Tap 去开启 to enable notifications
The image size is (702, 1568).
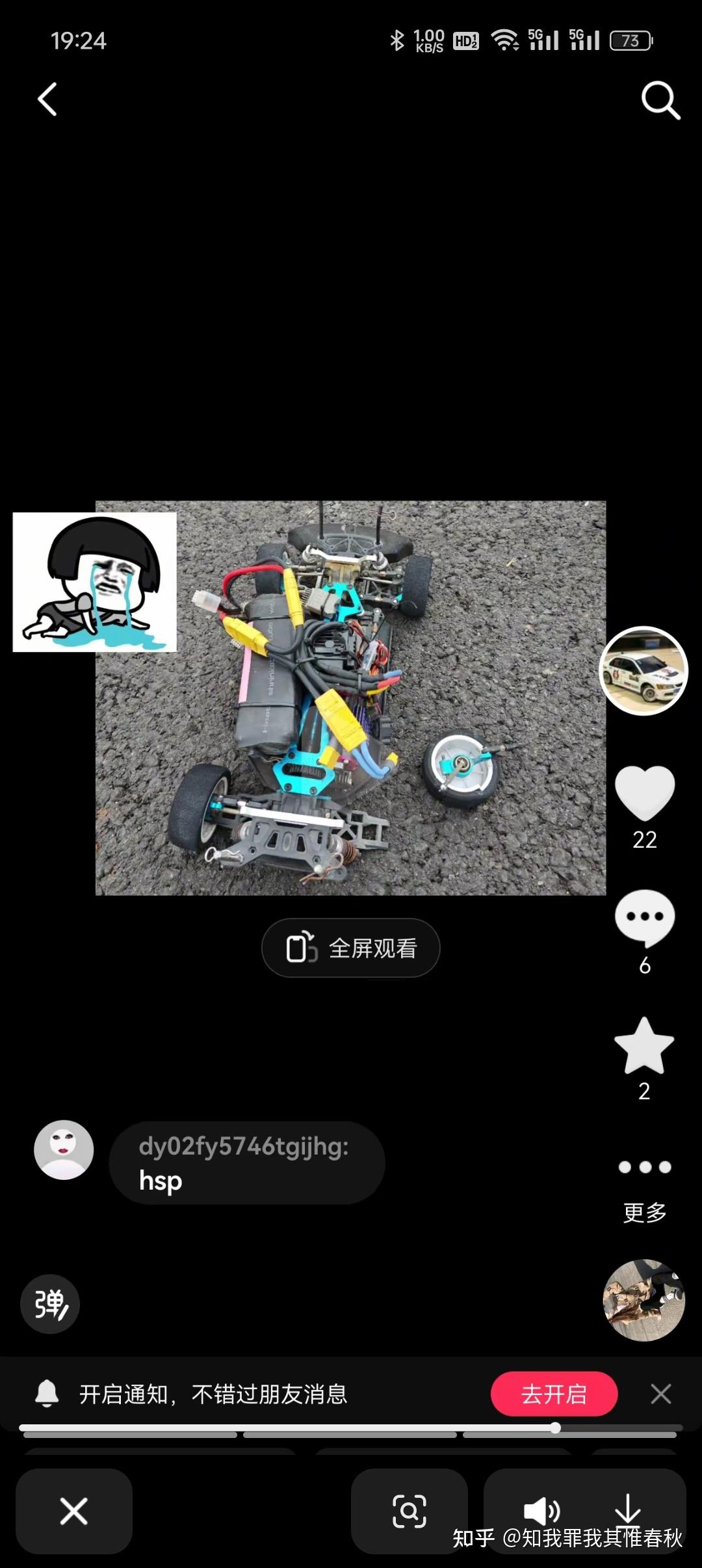554,1394
